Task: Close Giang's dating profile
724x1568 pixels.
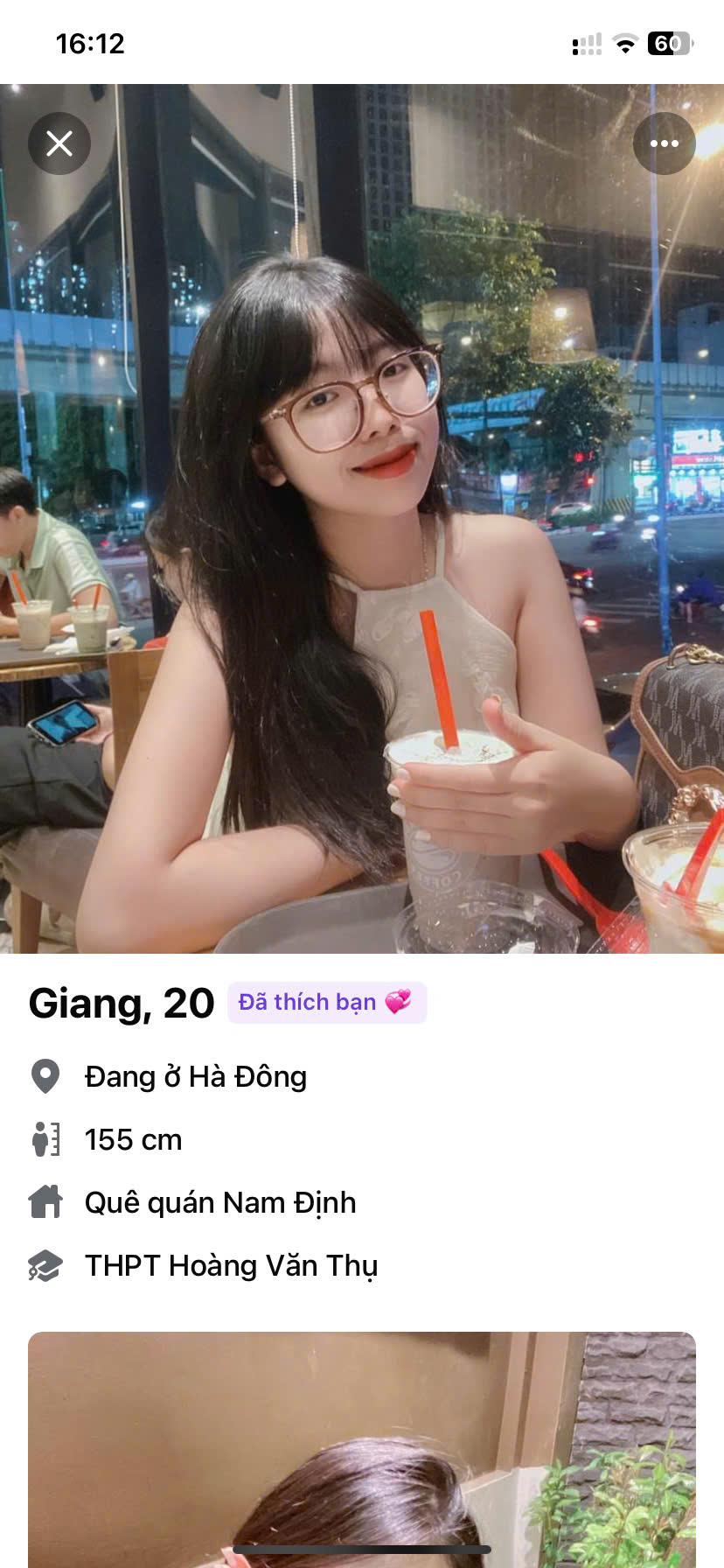Action: click(59, 143)
